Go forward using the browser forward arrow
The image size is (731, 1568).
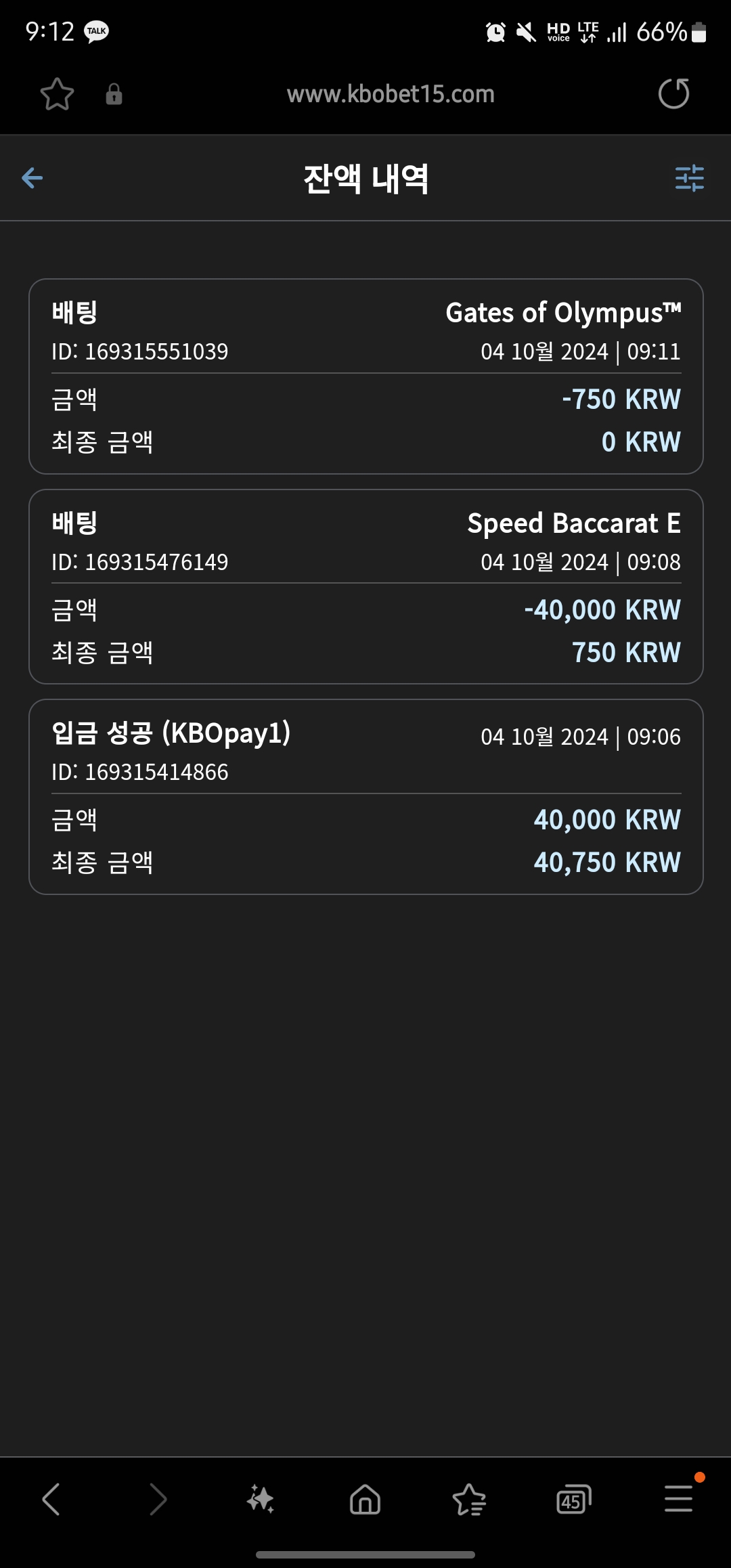click(157, 1499)
